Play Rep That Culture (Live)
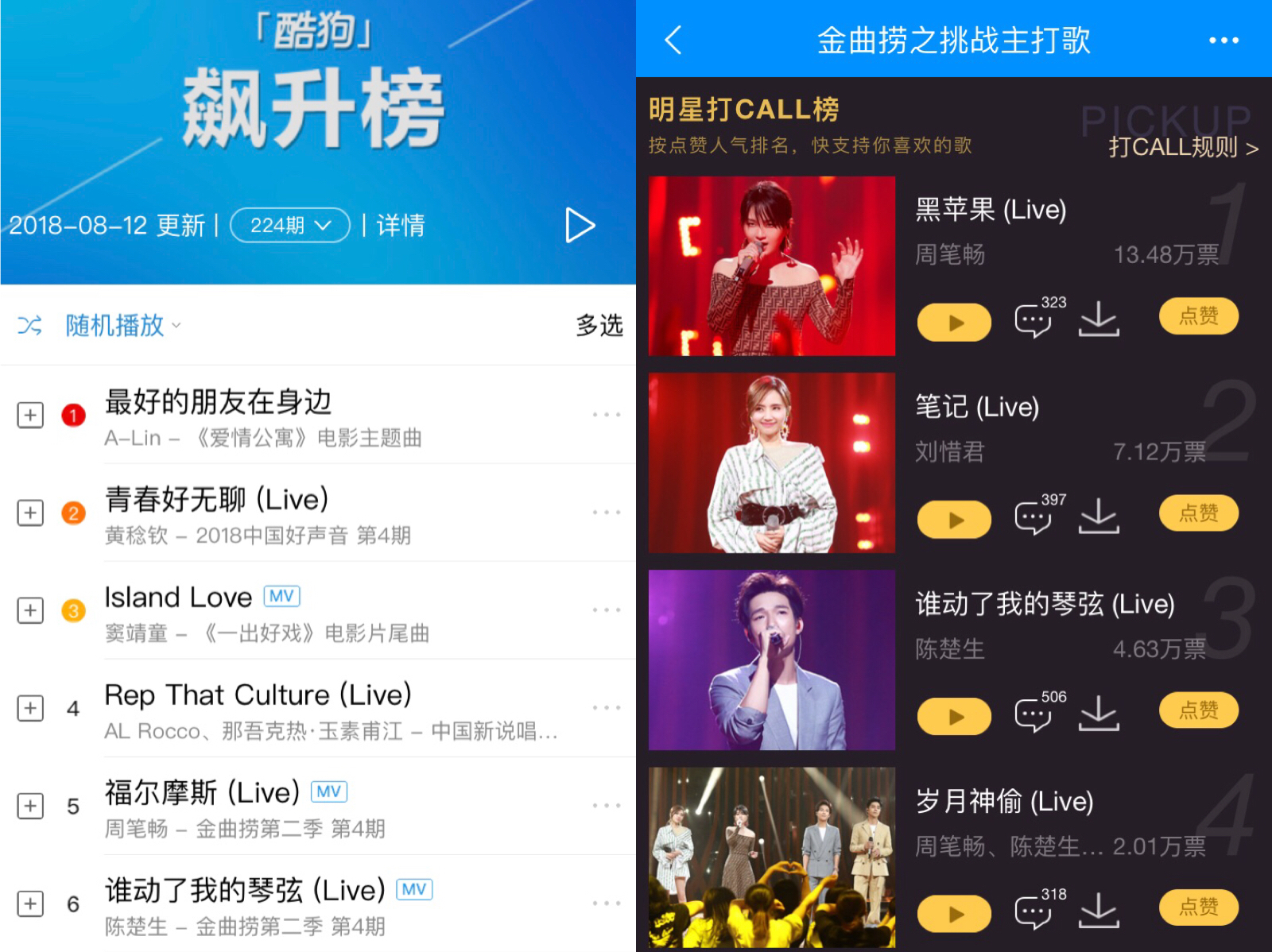The width and height of the screenshot is (1272, 952). click(x=258, y=695)
